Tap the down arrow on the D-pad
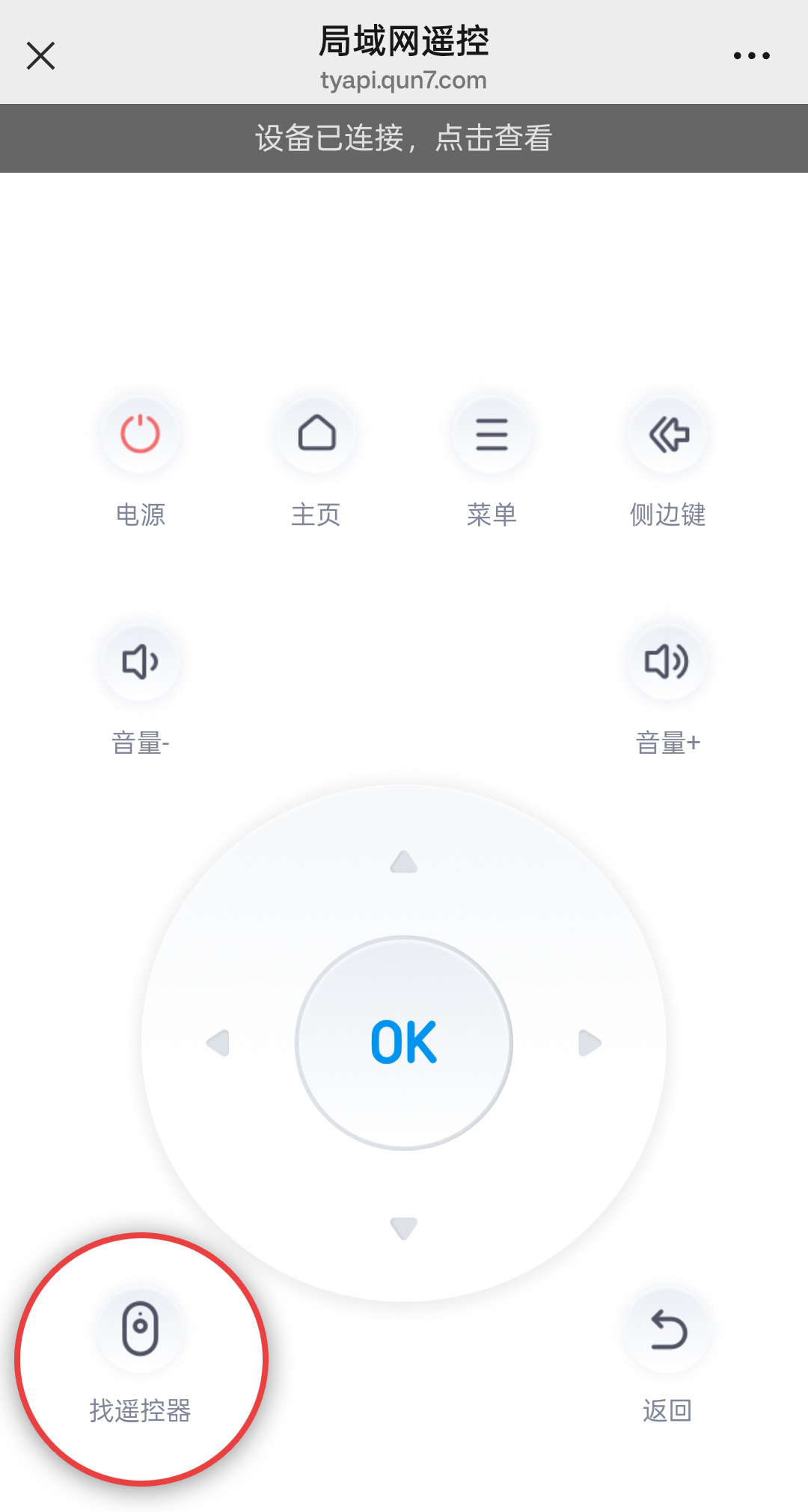808x1512 pixels. (404, 1227)
